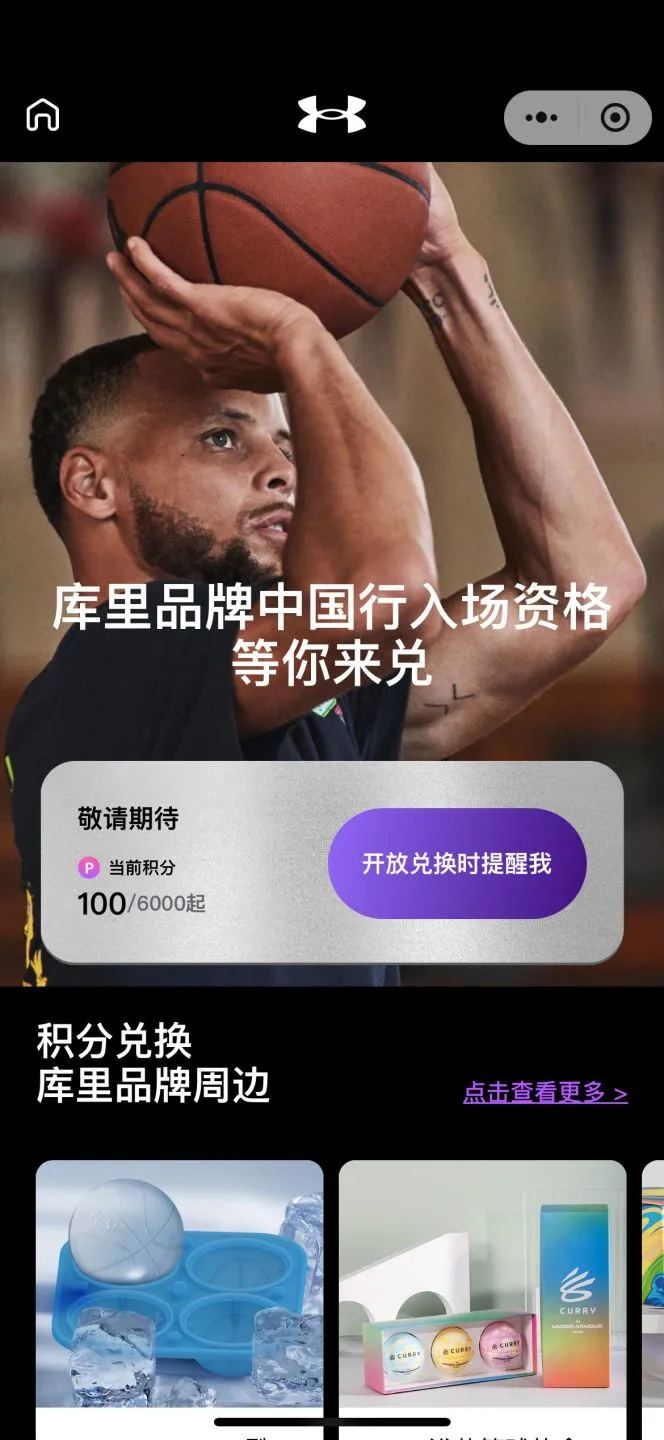Tap 开放兑换时提醒我 button

[x=456, y=864]
